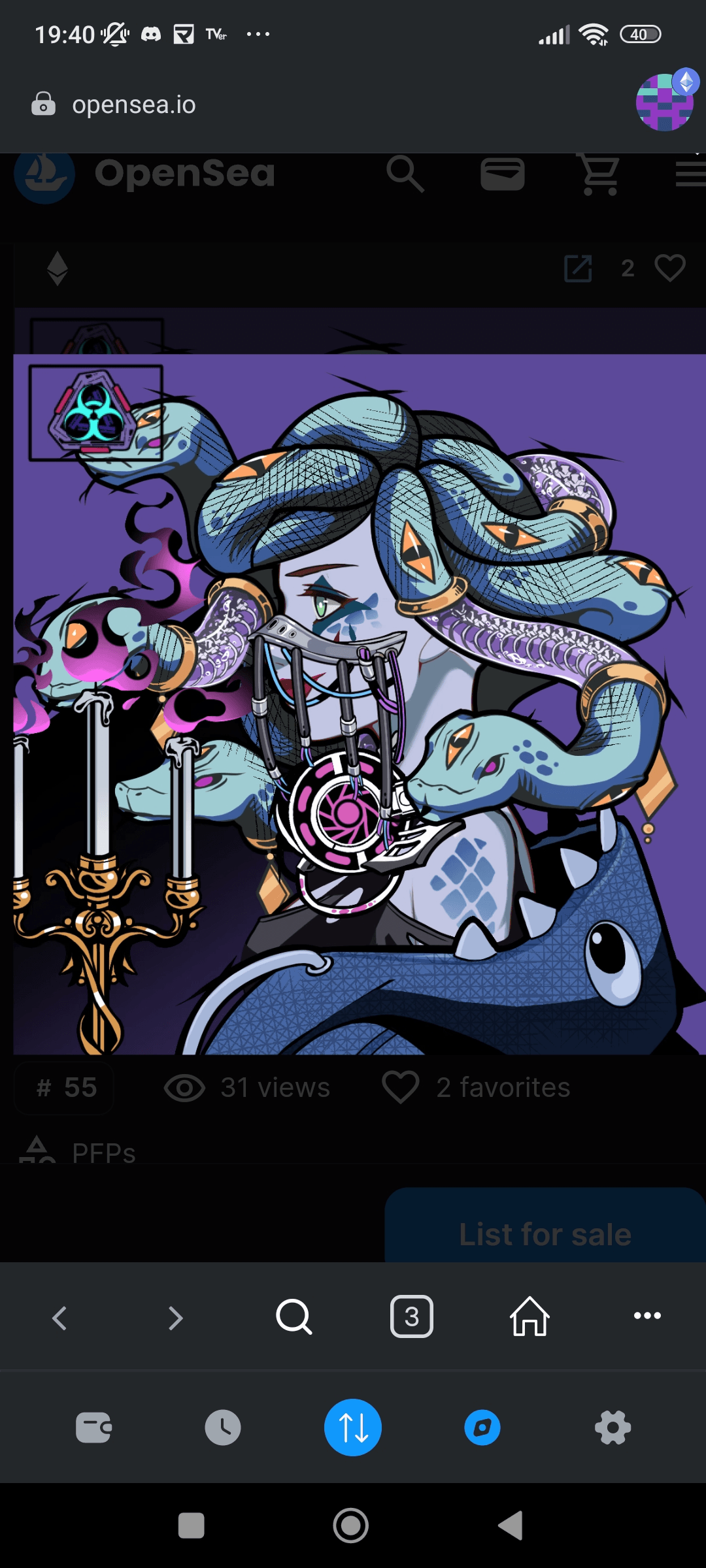Screen dimensions: 706x1568
Task: Go to the browser home page
Action: coord(529,1316)
